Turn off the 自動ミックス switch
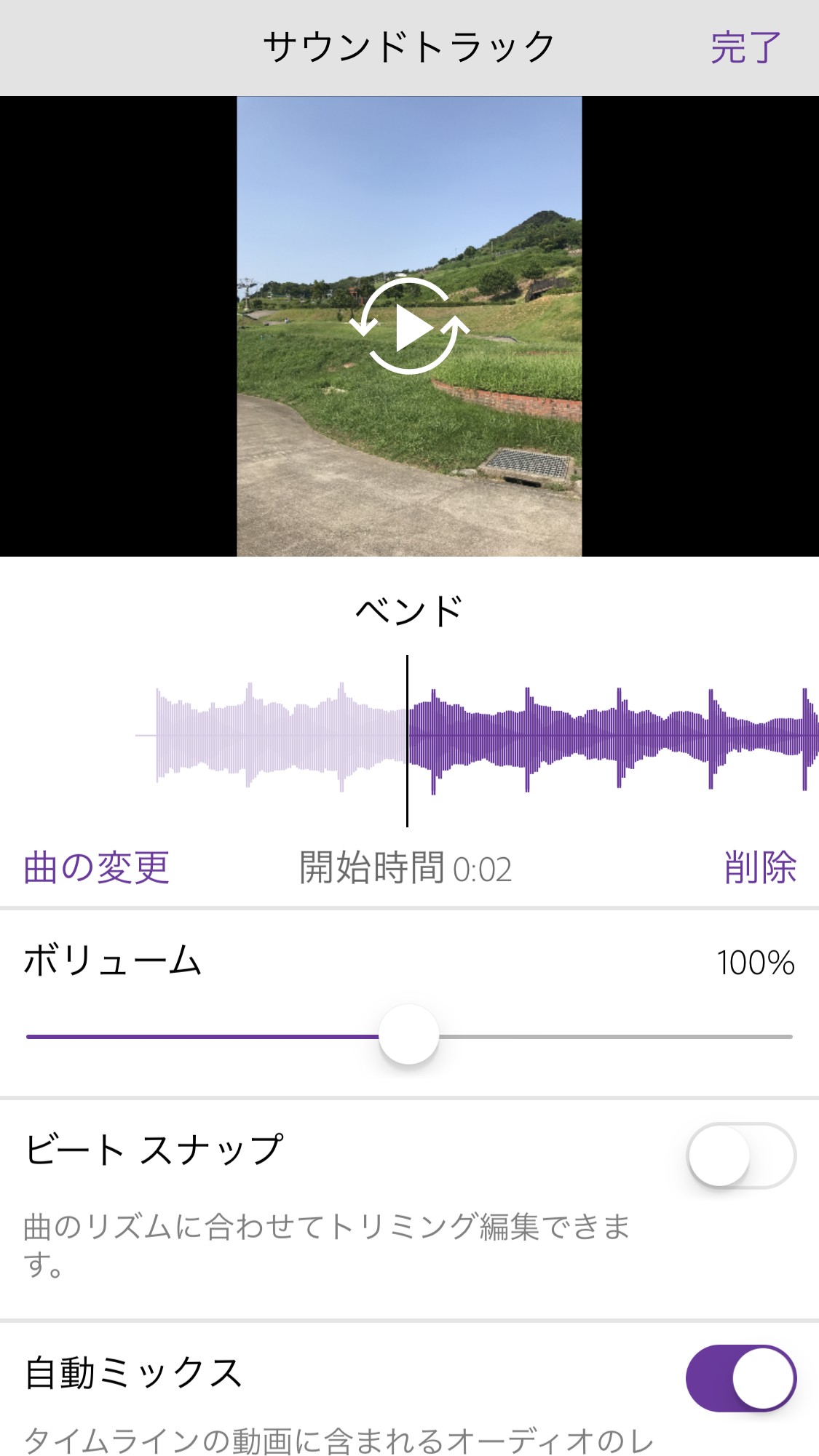The image size is (819, 1456). 741,1378
